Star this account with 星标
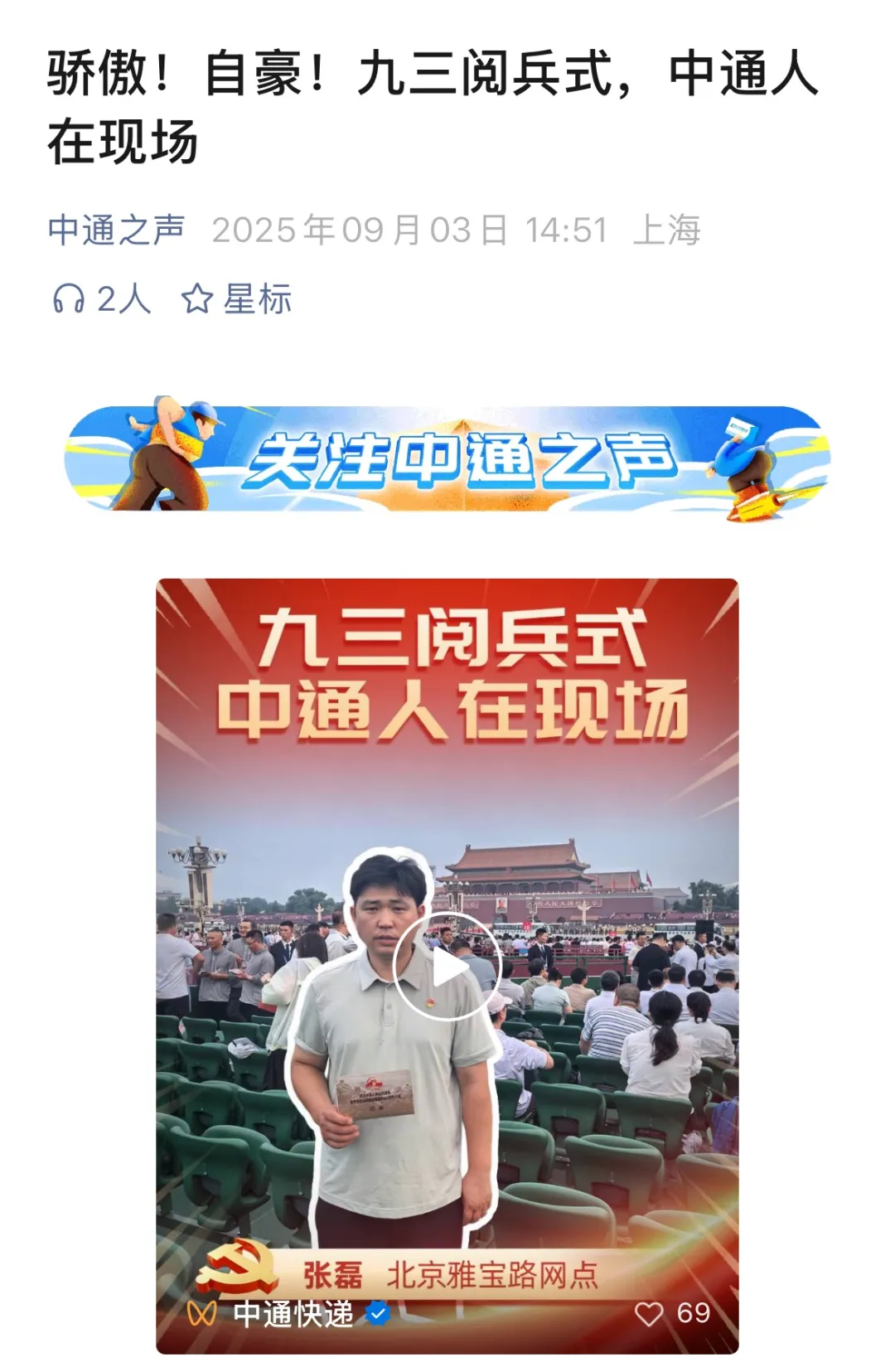Viewport: 895px width, 1372px height. 237,298
